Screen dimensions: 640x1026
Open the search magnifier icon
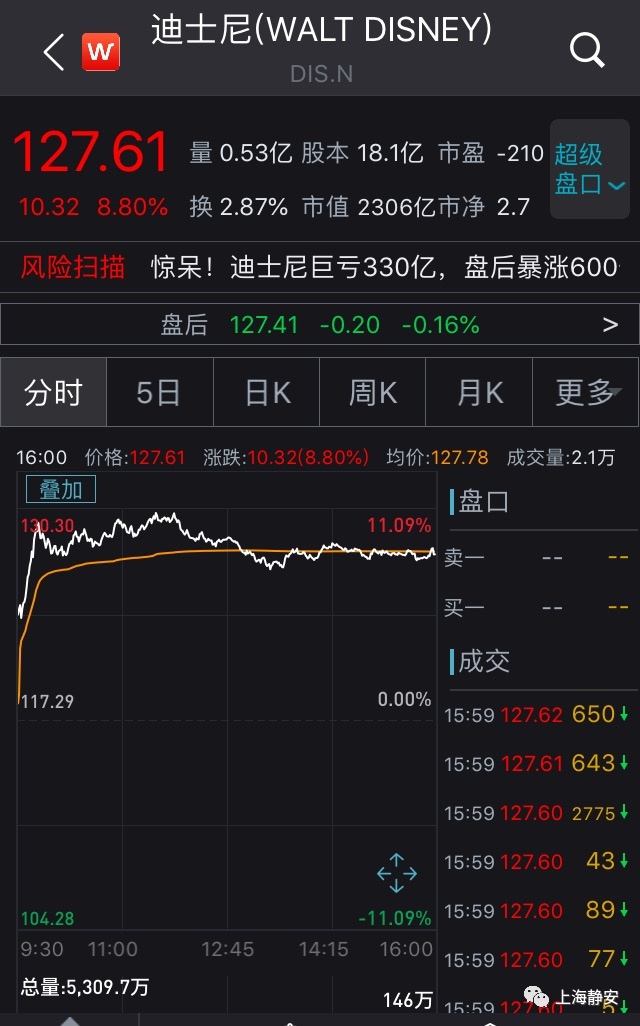[587, 49]
